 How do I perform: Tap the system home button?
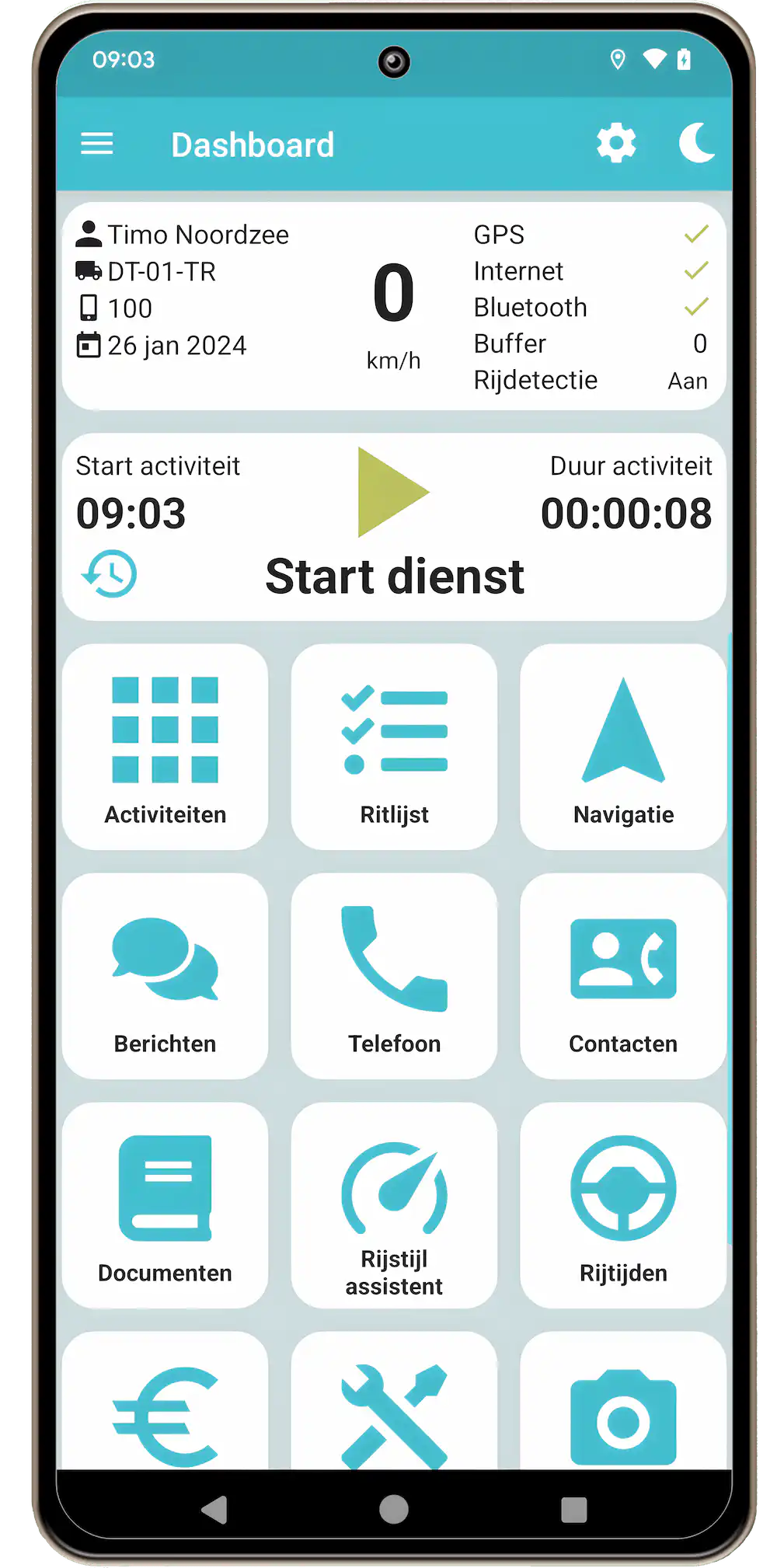tap(394, 1510)
